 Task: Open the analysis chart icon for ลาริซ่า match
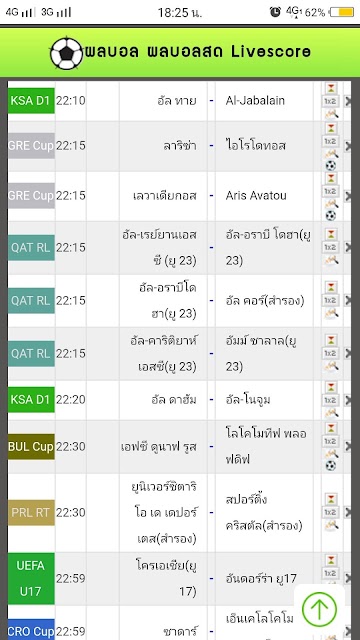click(x=331, y=154)
